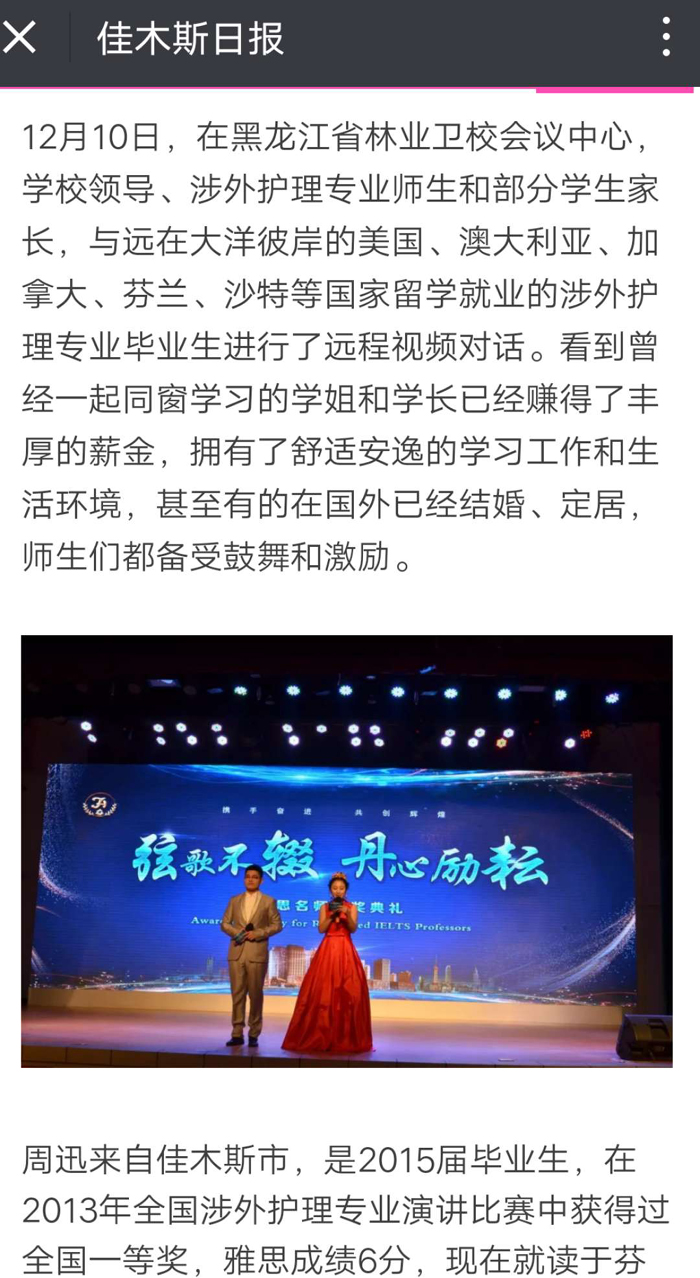700x1278 pixels.
Task: Open the three-dot overflow menu
Action: coord(666,38)
